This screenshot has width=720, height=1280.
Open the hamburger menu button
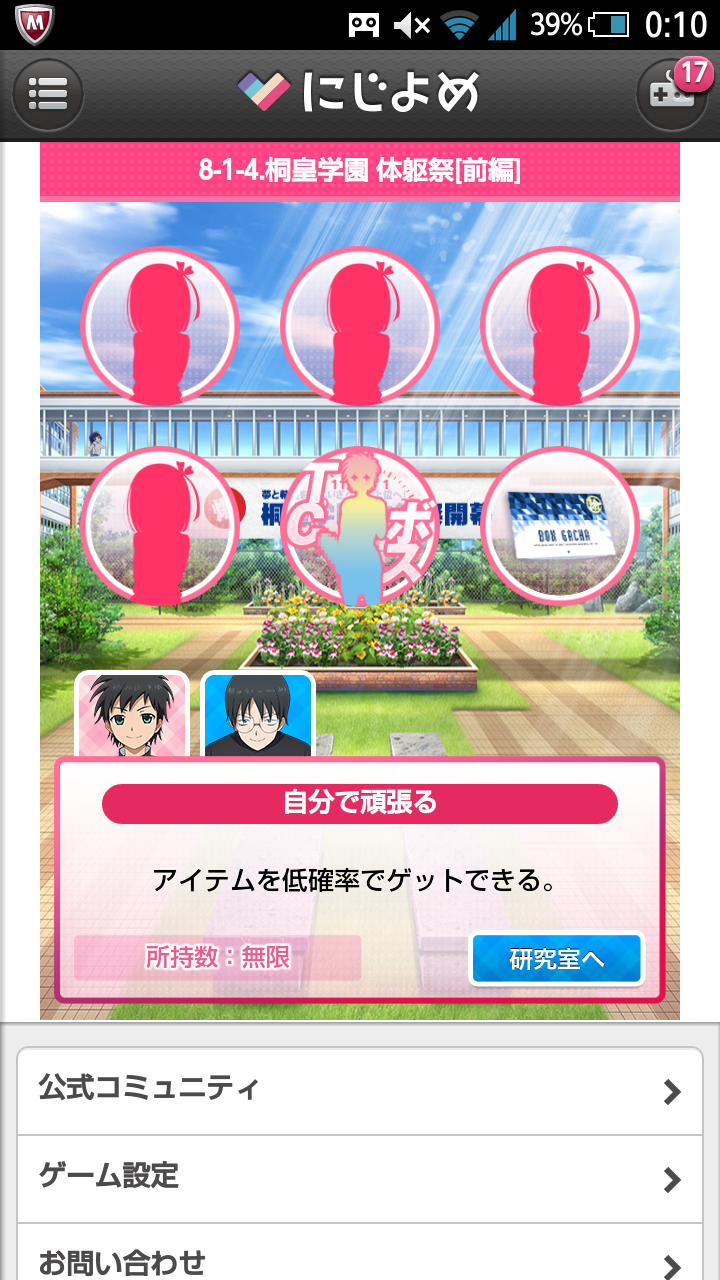[x=47, y=95]
